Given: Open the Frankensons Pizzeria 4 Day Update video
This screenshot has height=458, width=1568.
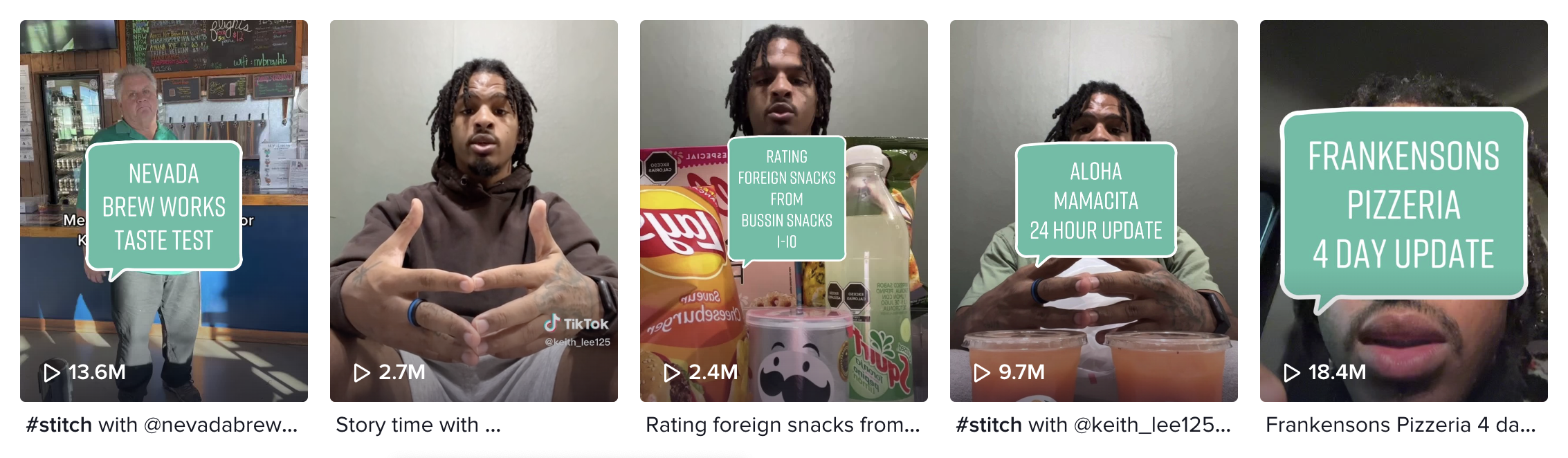Looking at the screenshot, I should [1404, 210].
